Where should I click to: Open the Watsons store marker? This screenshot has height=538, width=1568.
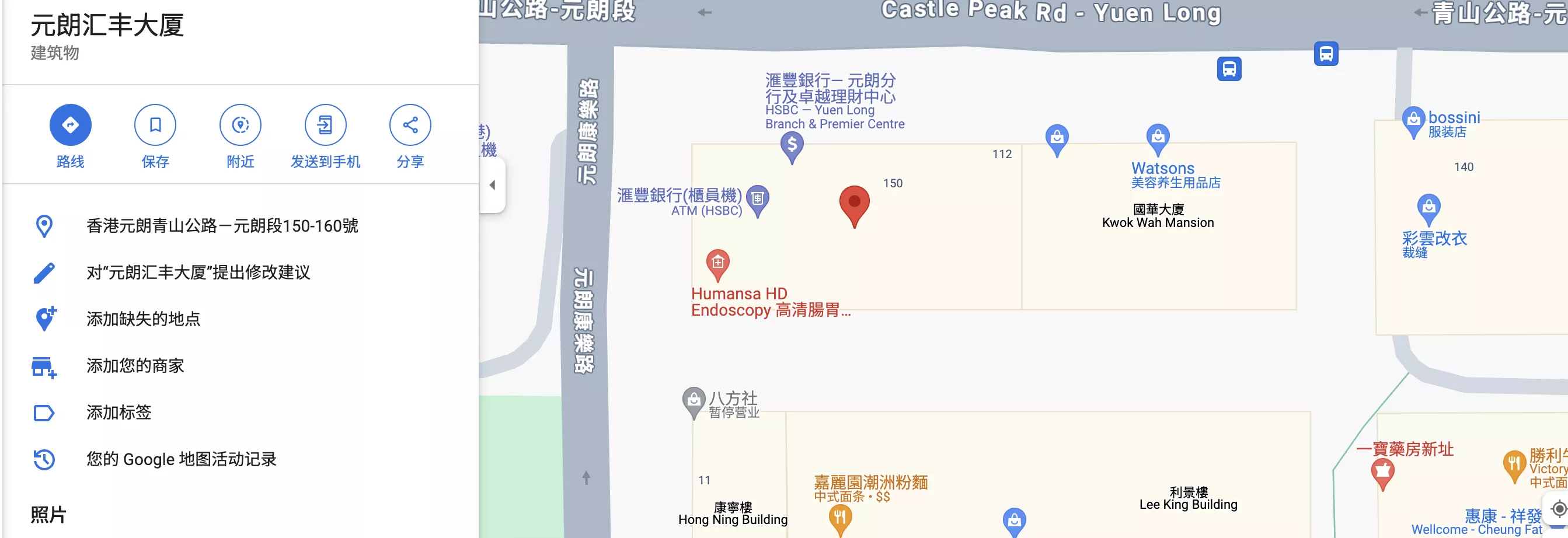pyautogui.click(x=1157, y=138)
